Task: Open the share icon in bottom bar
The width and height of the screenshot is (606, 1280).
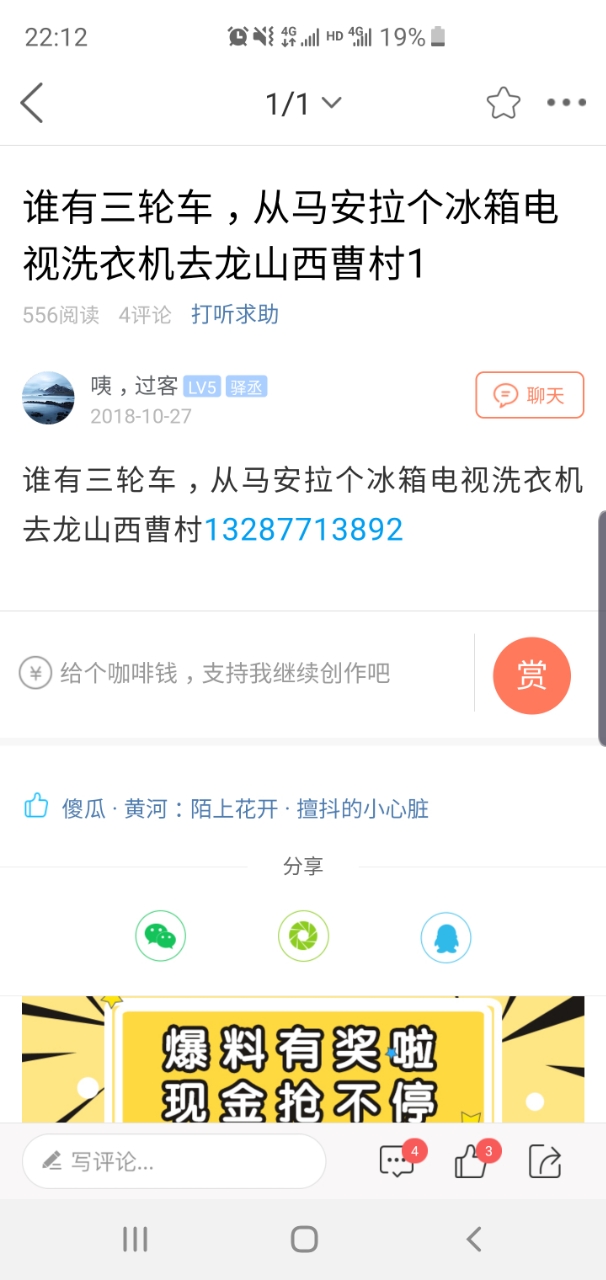Action: pos(545,1162)
